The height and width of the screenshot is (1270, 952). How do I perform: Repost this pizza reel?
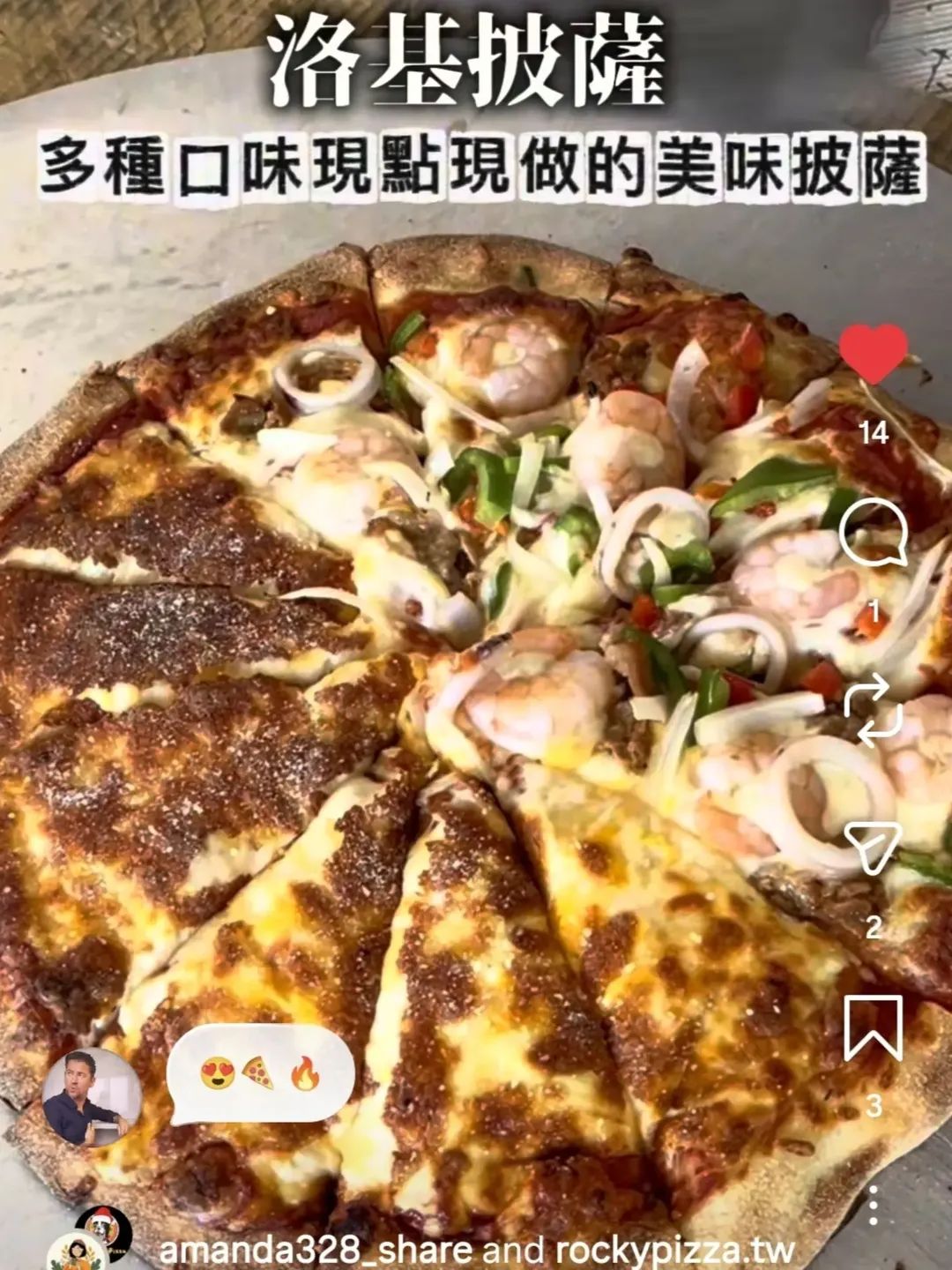[873, 709]
